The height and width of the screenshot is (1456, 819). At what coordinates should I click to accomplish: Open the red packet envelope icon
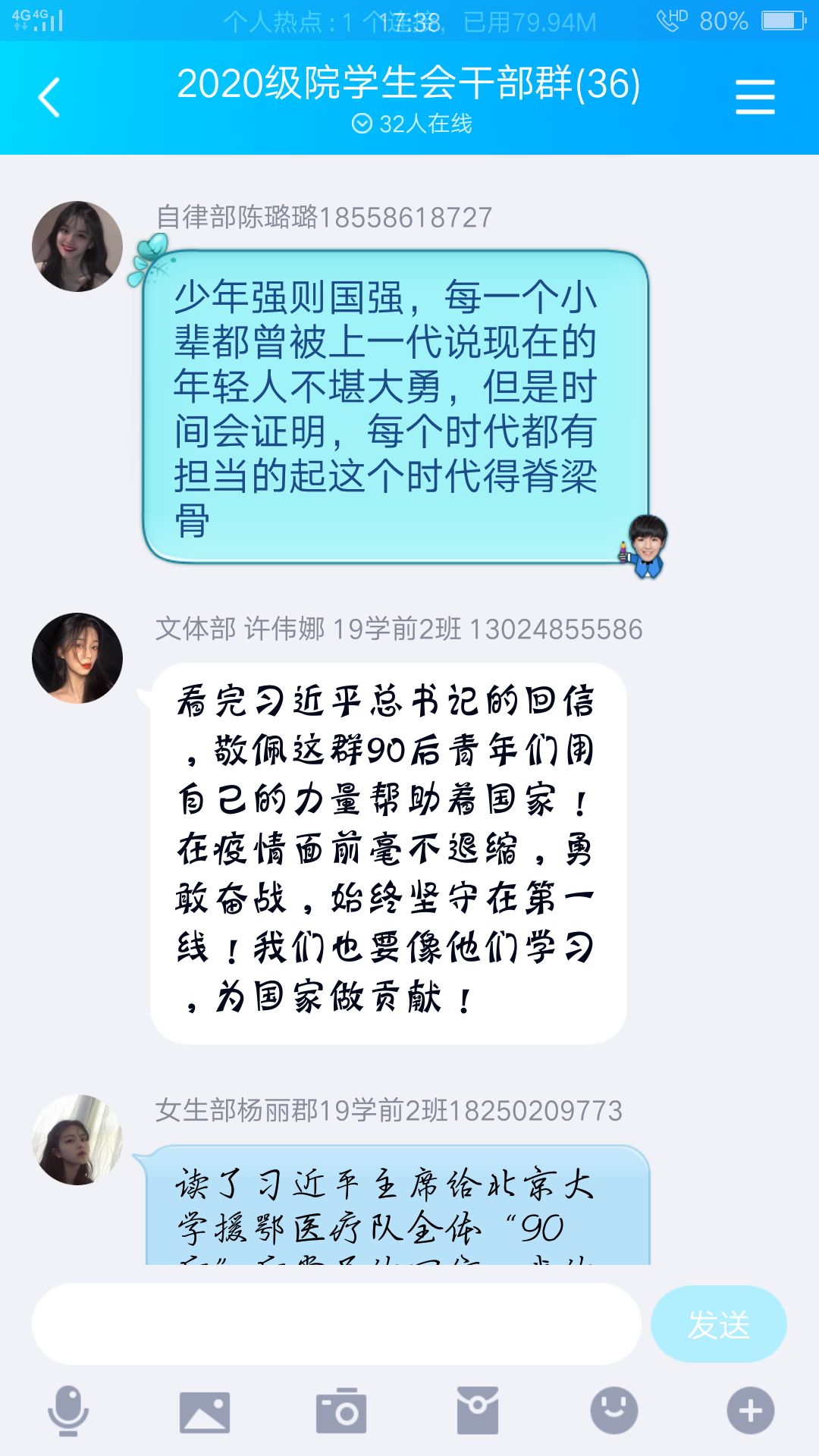click(477, 1410)
